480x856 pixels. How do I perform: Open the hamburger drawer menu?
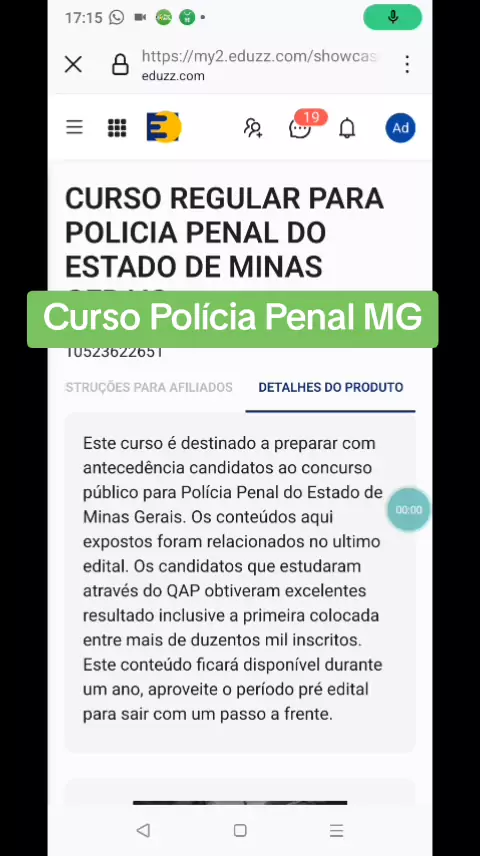74,128
